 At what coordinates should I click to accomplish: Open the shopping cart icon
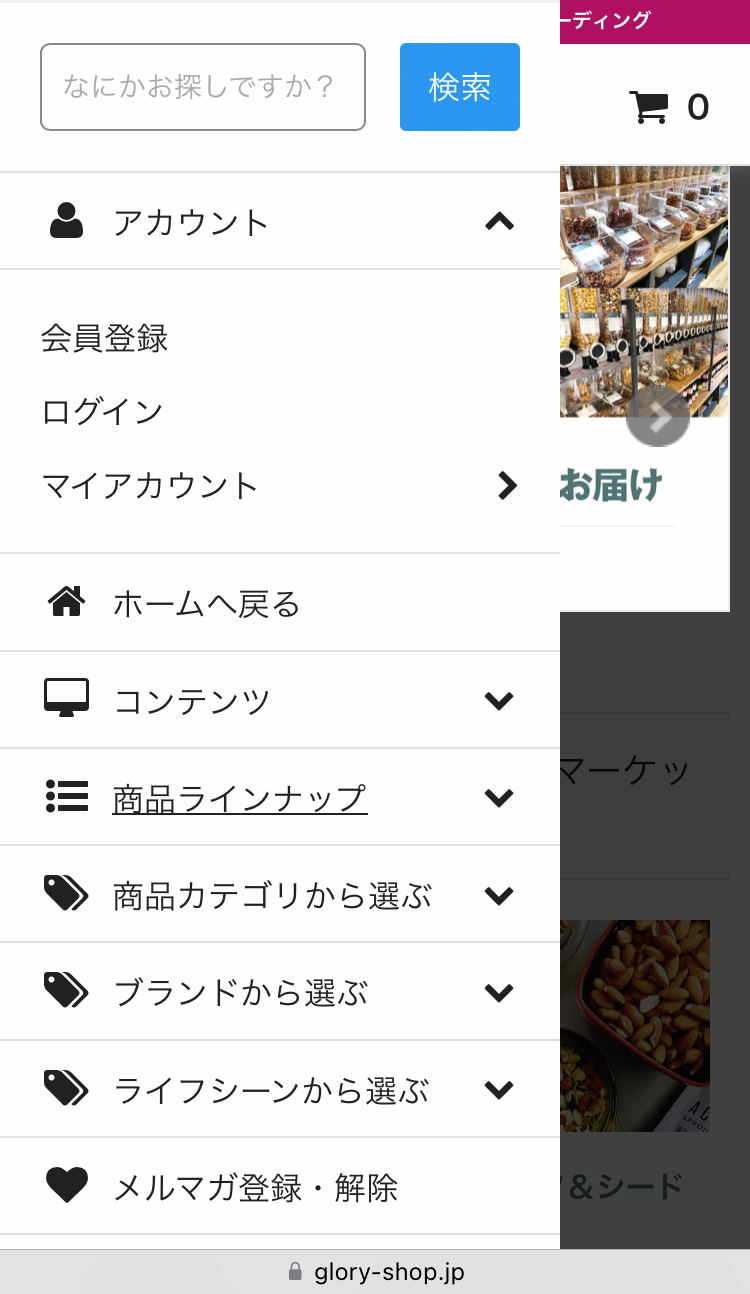(649, 106)
